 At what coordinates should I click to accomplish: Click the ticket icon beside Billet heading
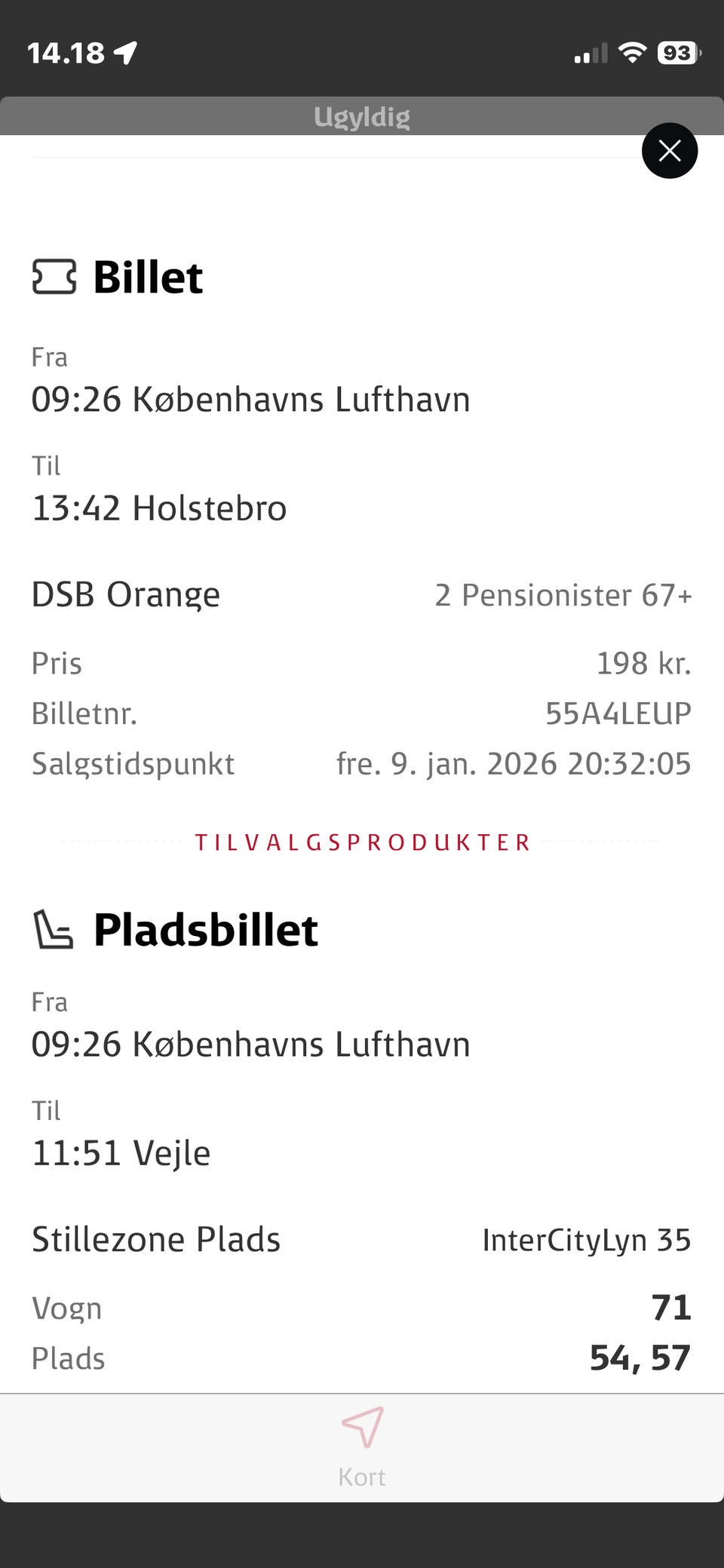pos(54,277)
